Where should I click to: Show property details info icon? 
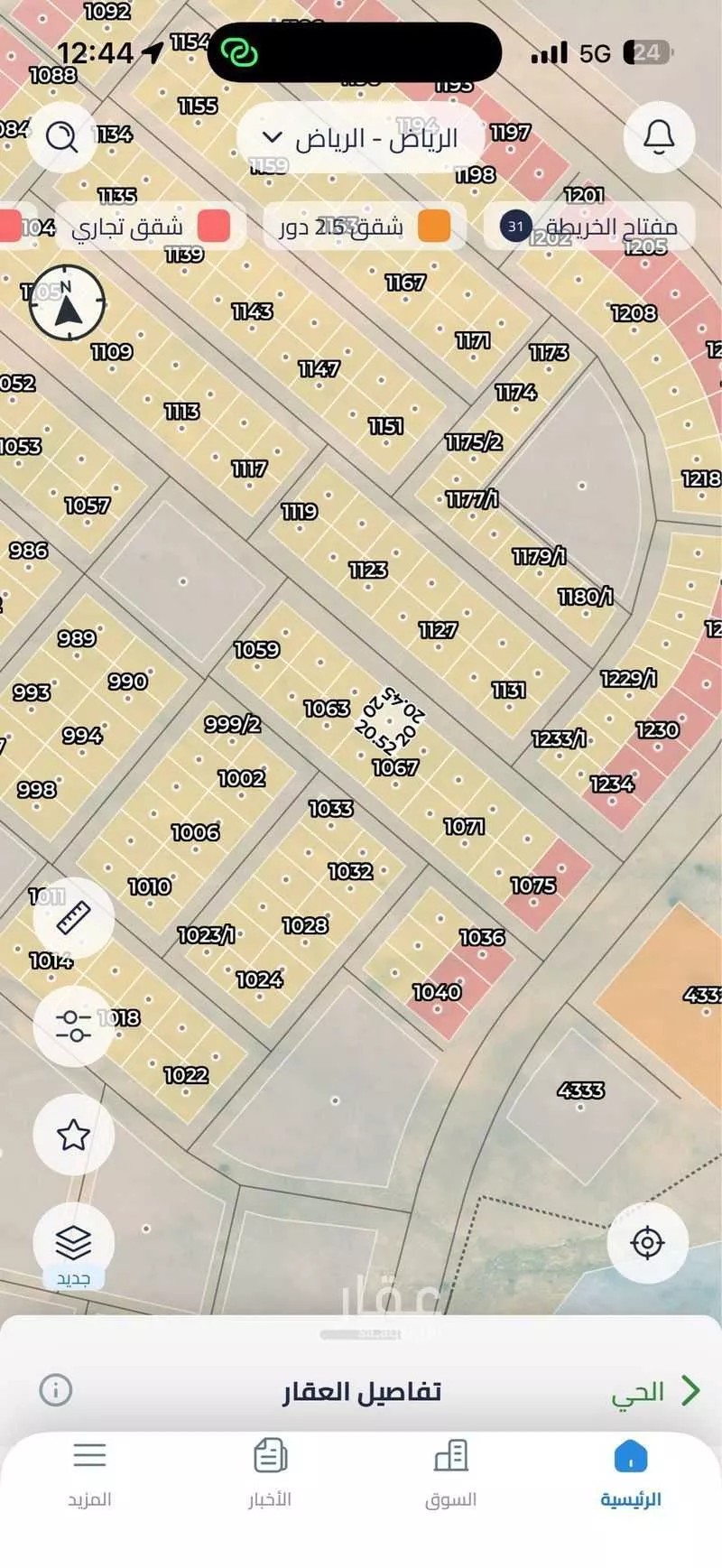point(56,1390)
